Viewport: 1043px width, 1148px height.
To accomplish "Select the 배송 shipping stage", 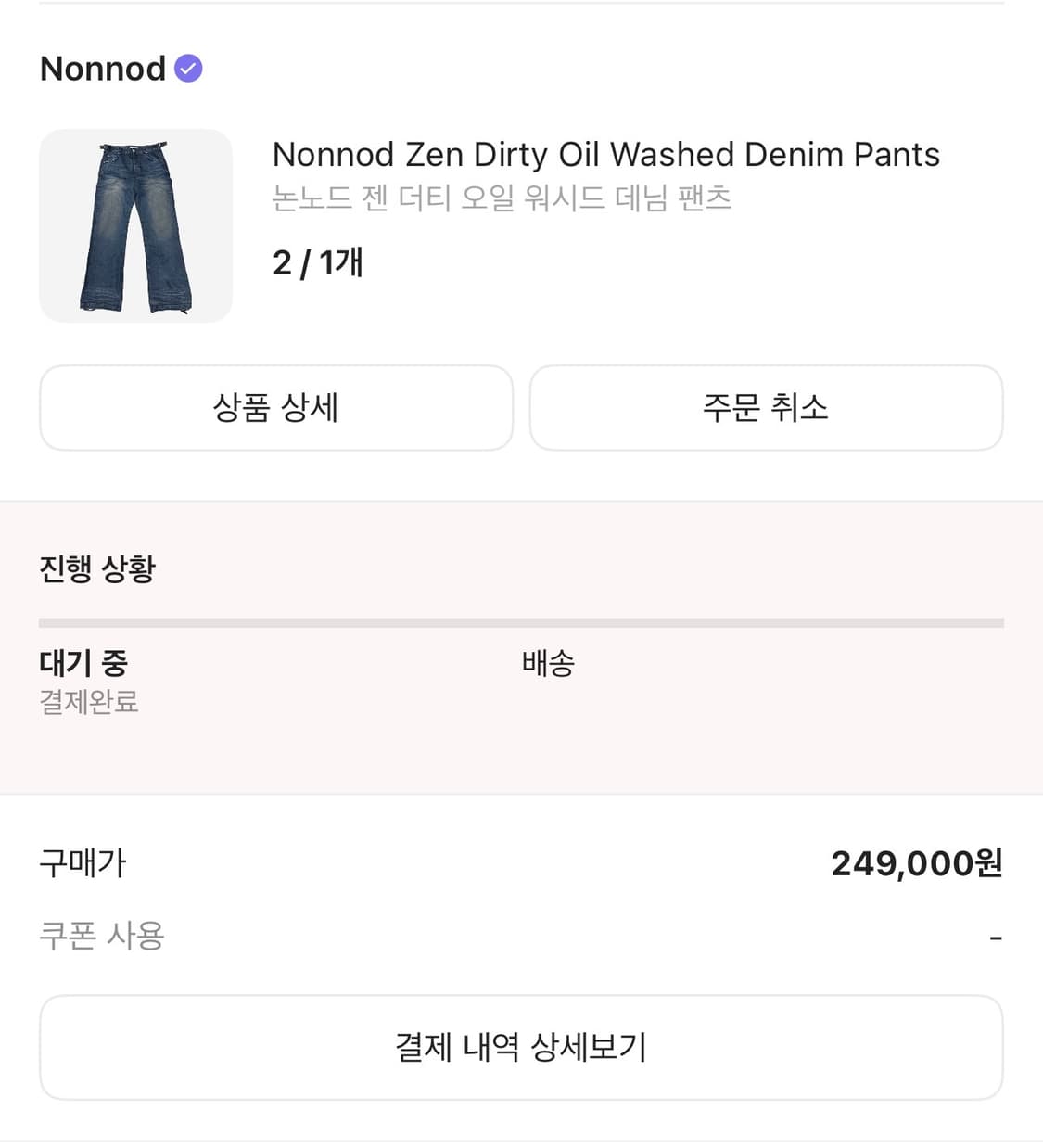I will point(548,663).
